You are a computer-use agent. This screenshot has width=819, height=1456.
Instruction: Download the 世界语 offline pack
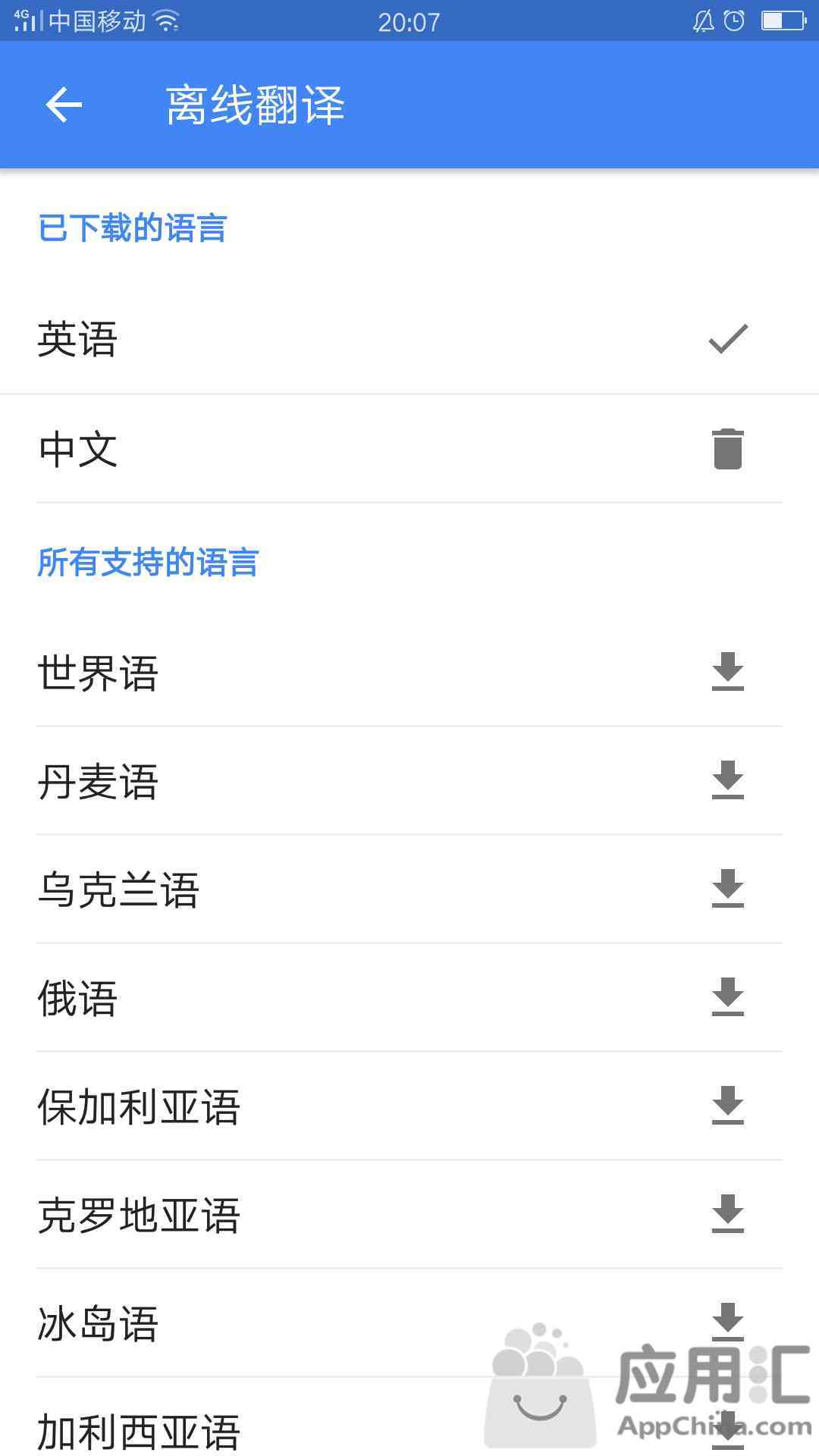727,671
